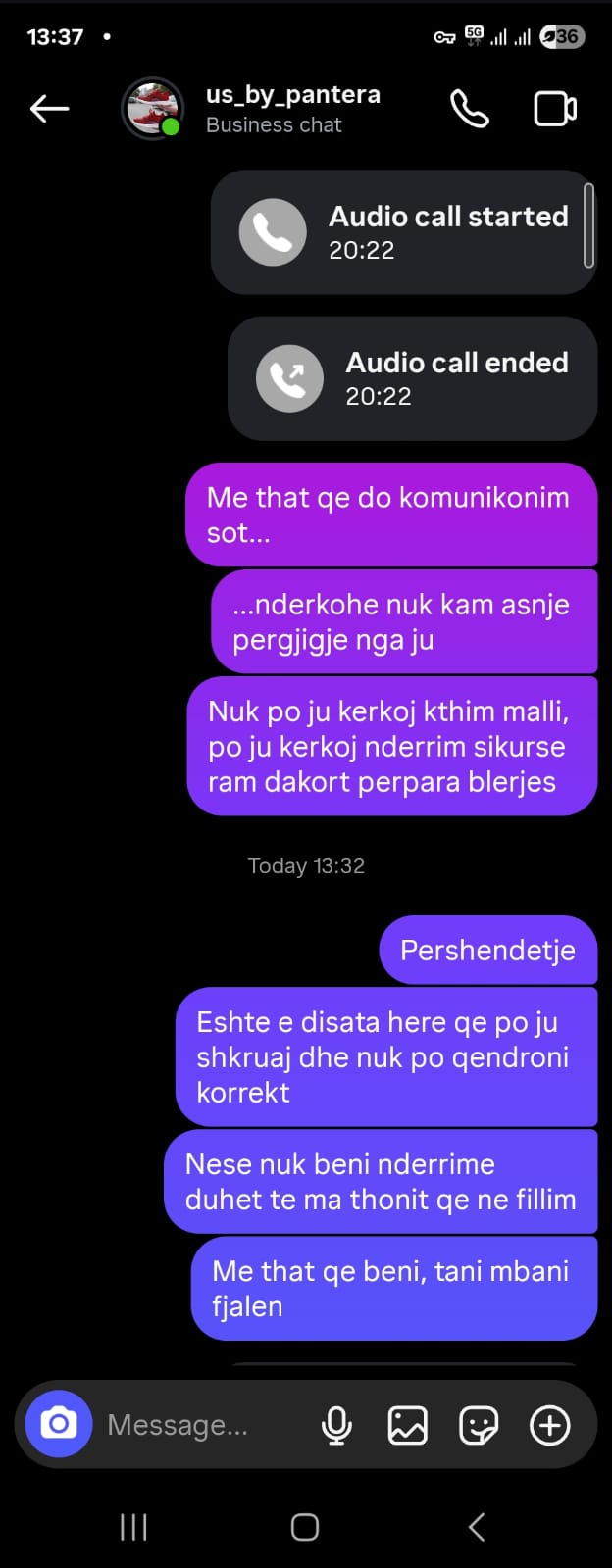Attach a photo from the gallery
Screen dimensions: 612x1568
pos(407,1425)
